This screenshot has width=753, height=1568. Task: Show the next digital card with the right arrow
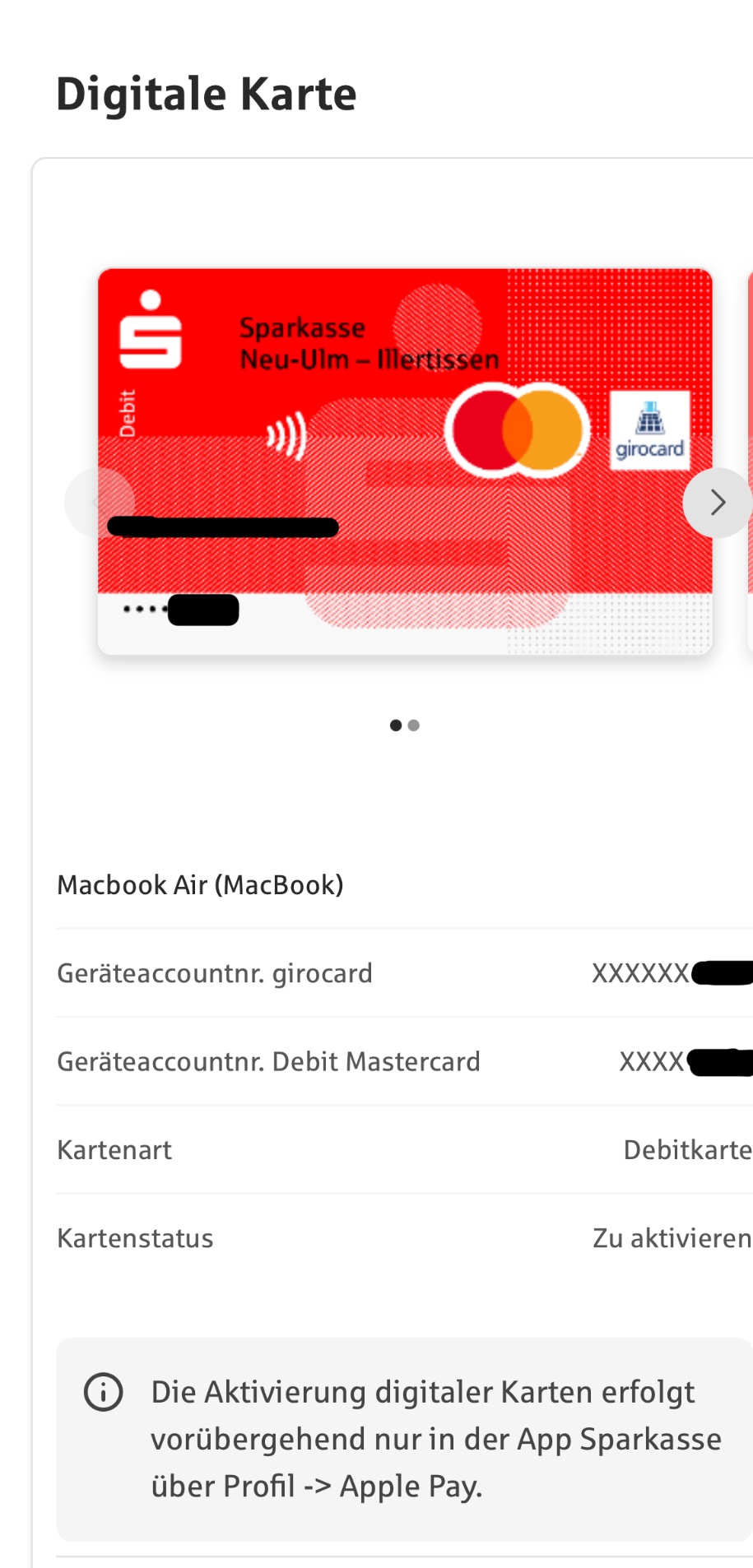click(718, 503)
